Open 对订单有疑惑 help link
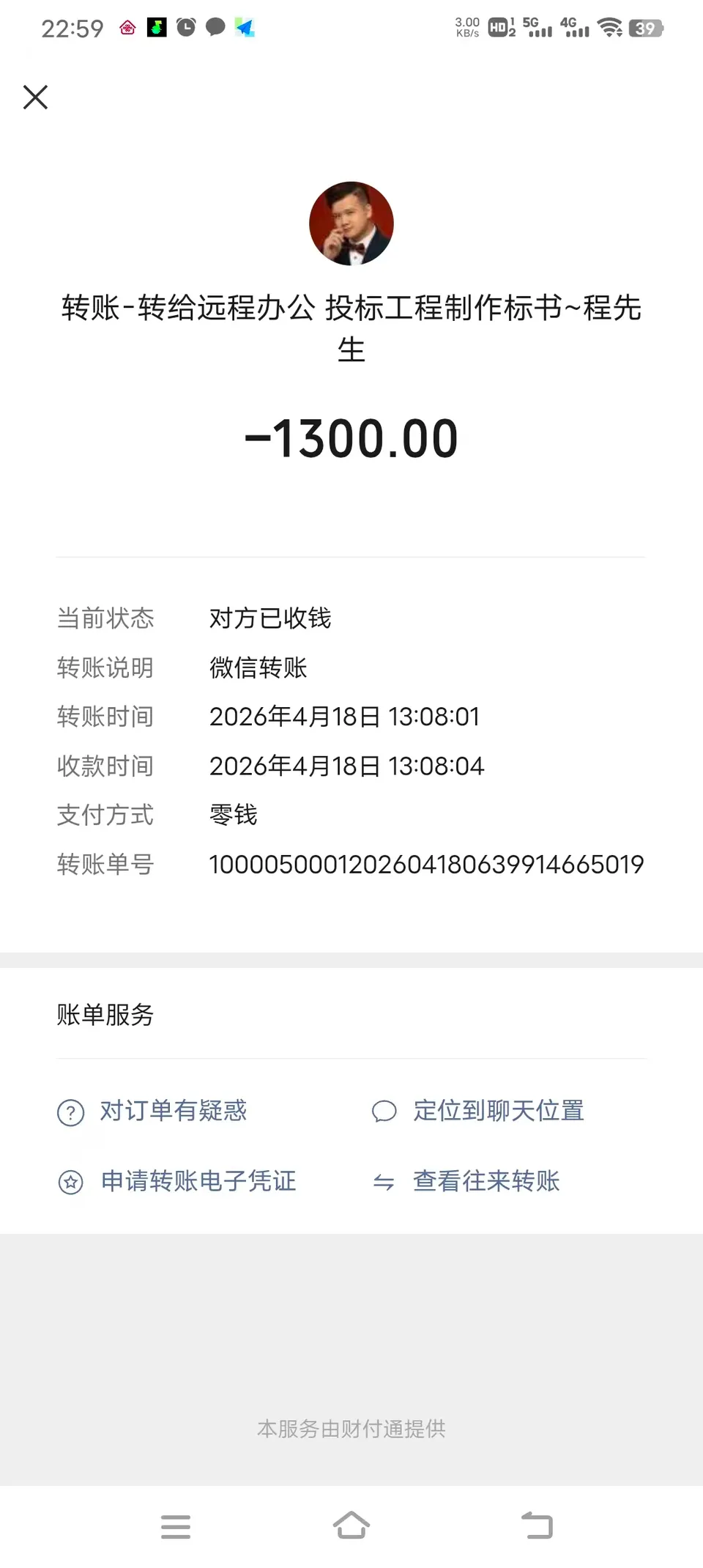 (152, 1112)
